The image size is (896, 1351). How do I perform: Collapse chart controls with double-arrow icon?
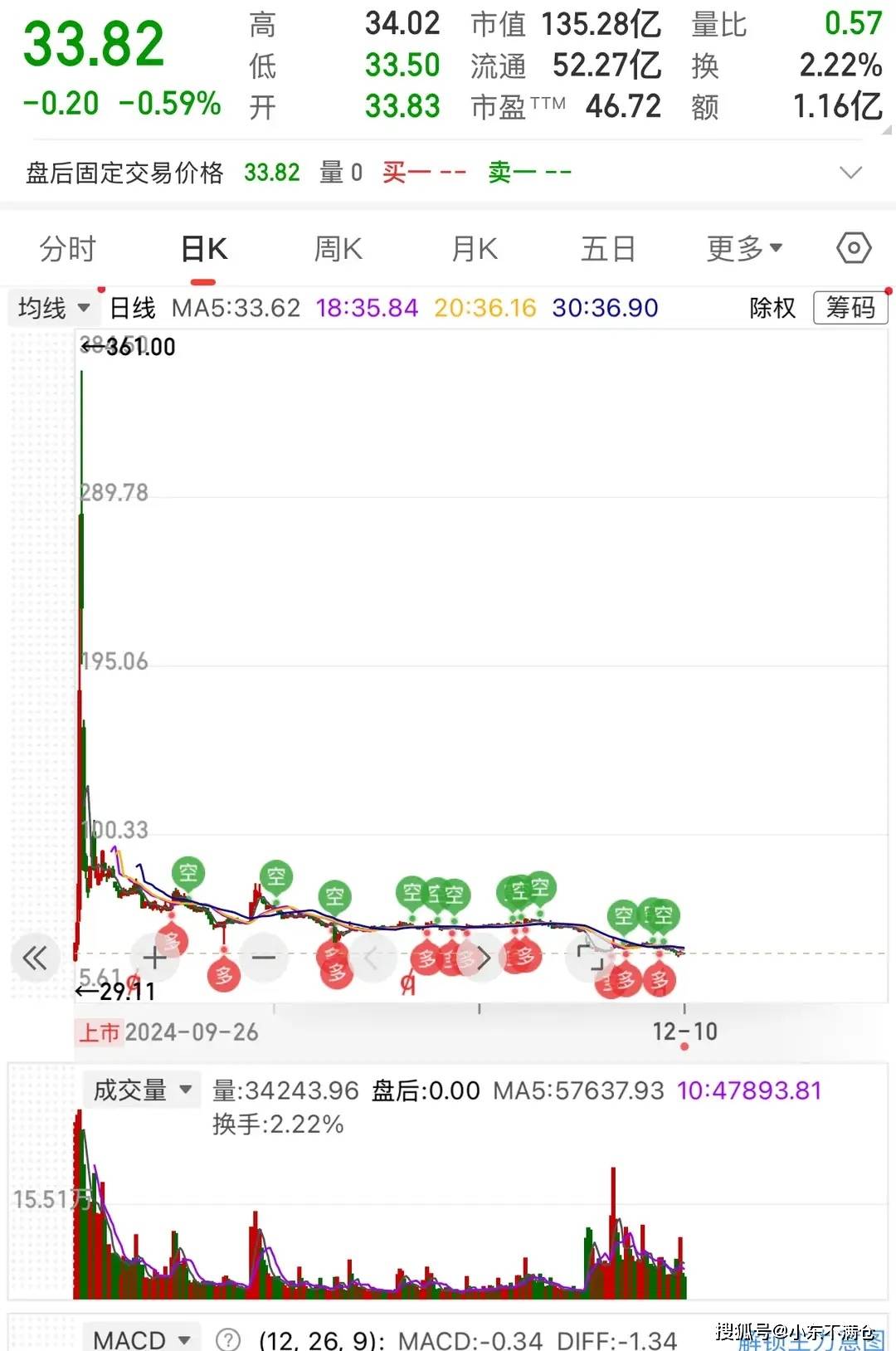pos(35,958)
